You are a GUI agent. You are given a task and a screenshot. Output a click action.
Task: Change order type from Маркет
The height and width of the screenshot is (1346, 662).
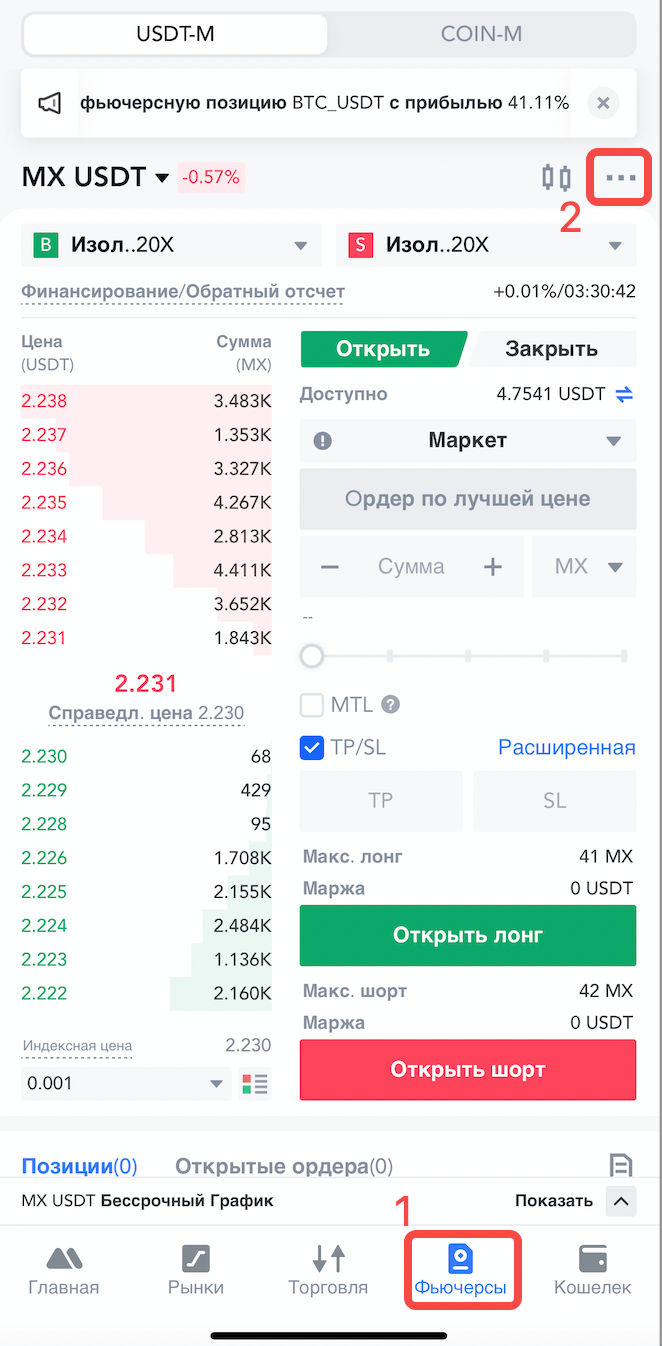coord(468,441)
